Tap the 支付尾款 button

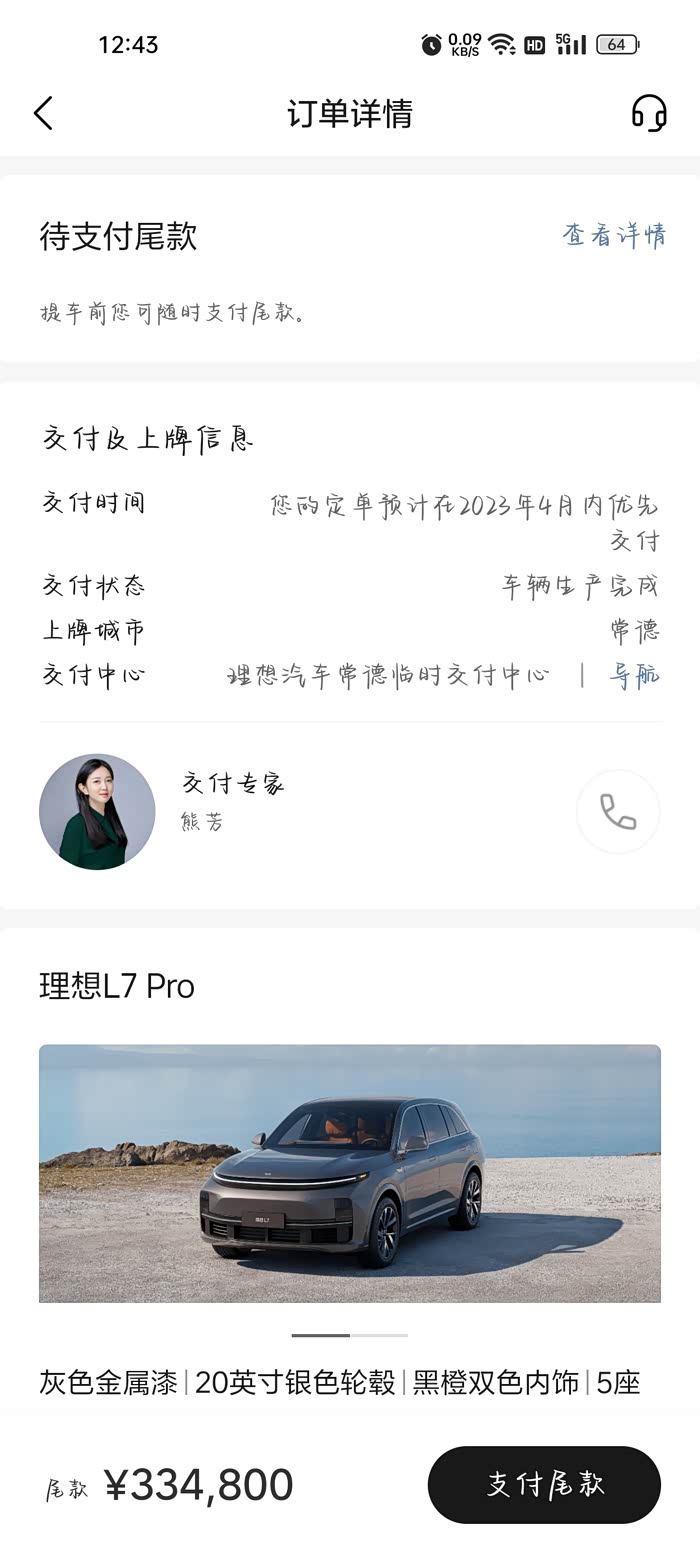click(544, 1484)
